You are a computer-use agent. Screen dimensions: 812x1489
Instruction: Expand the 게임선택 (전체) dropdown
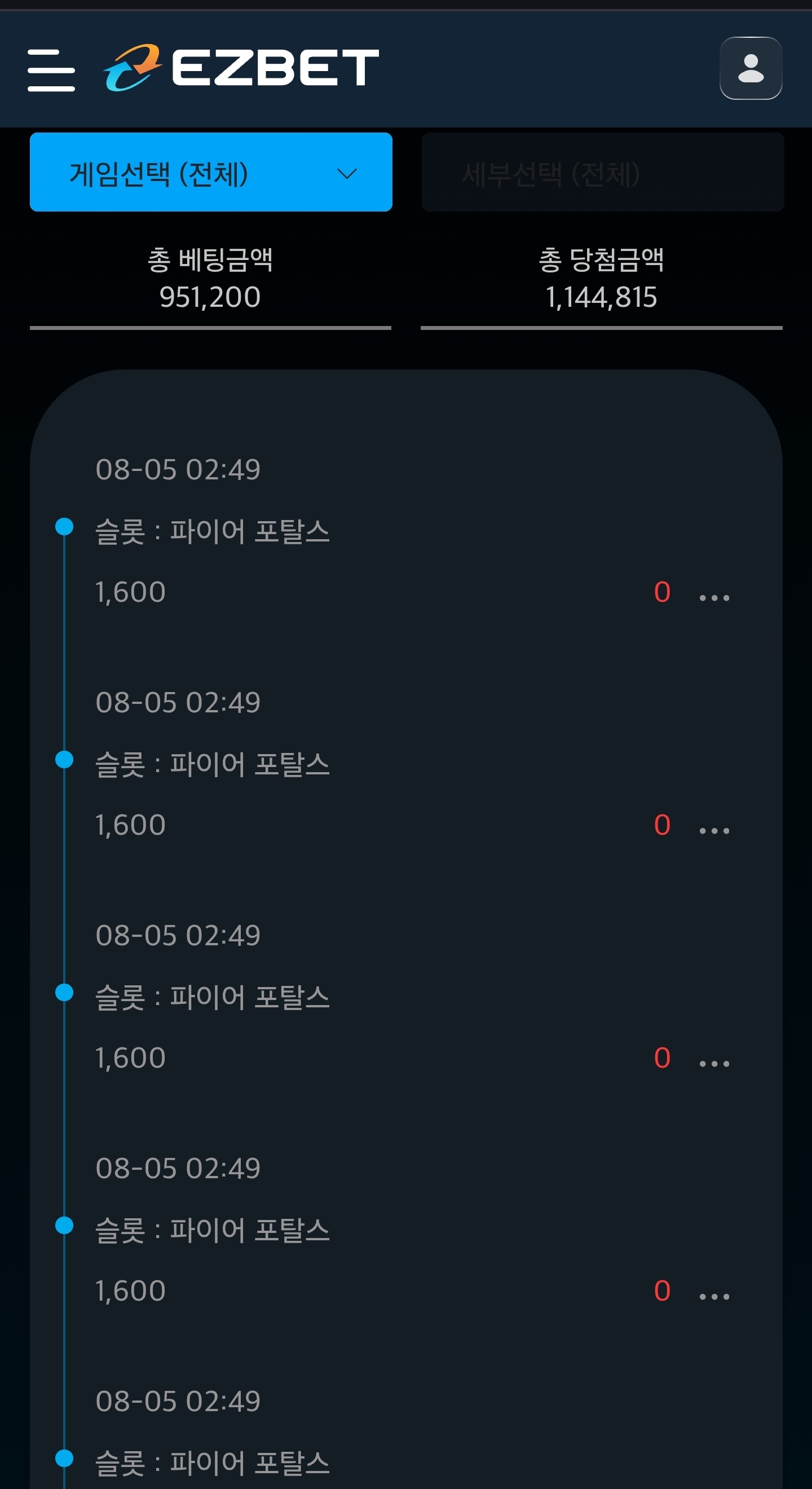coord(211,172)
